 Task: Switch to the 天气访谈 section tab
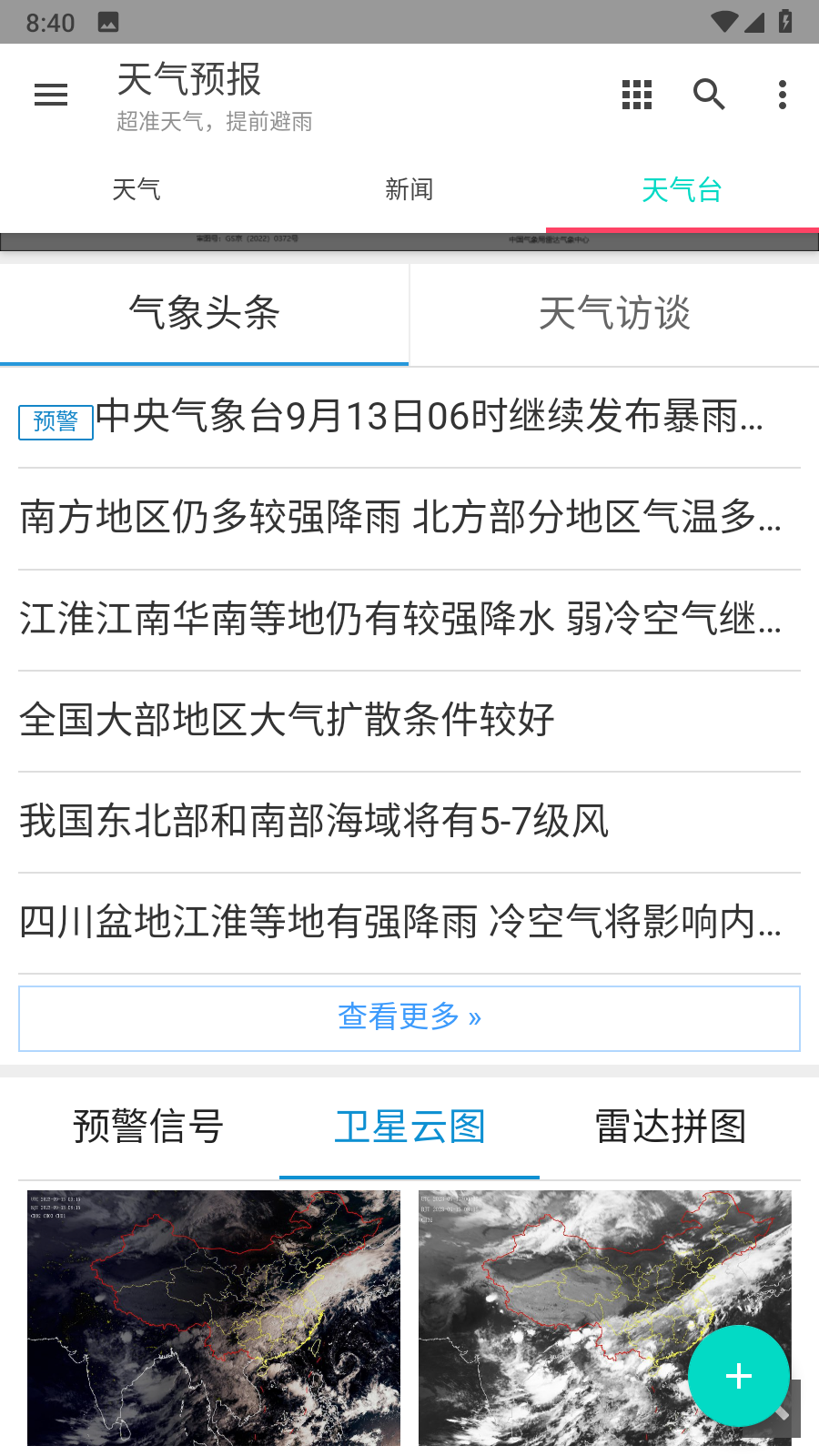[614, 314]
